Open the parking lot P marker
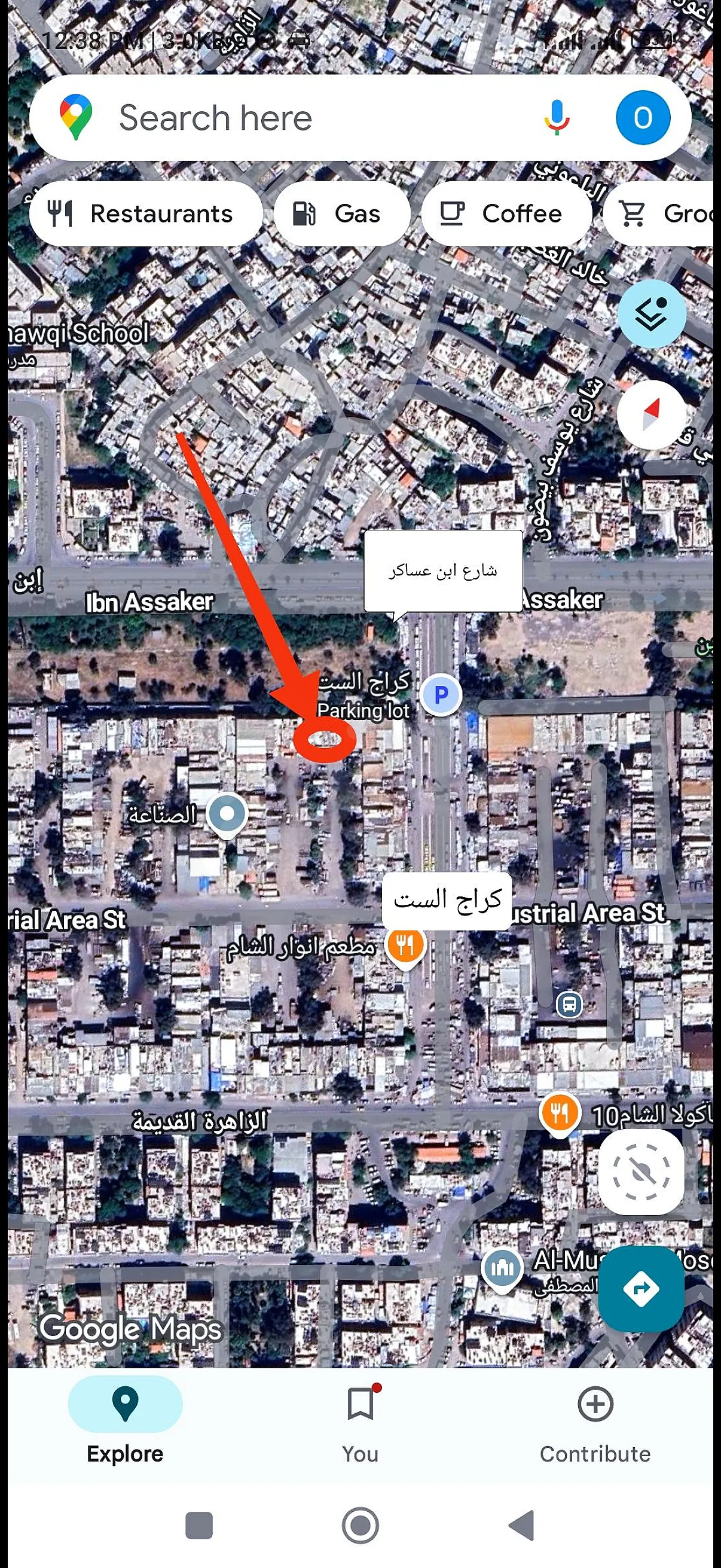 click(442, 694)
